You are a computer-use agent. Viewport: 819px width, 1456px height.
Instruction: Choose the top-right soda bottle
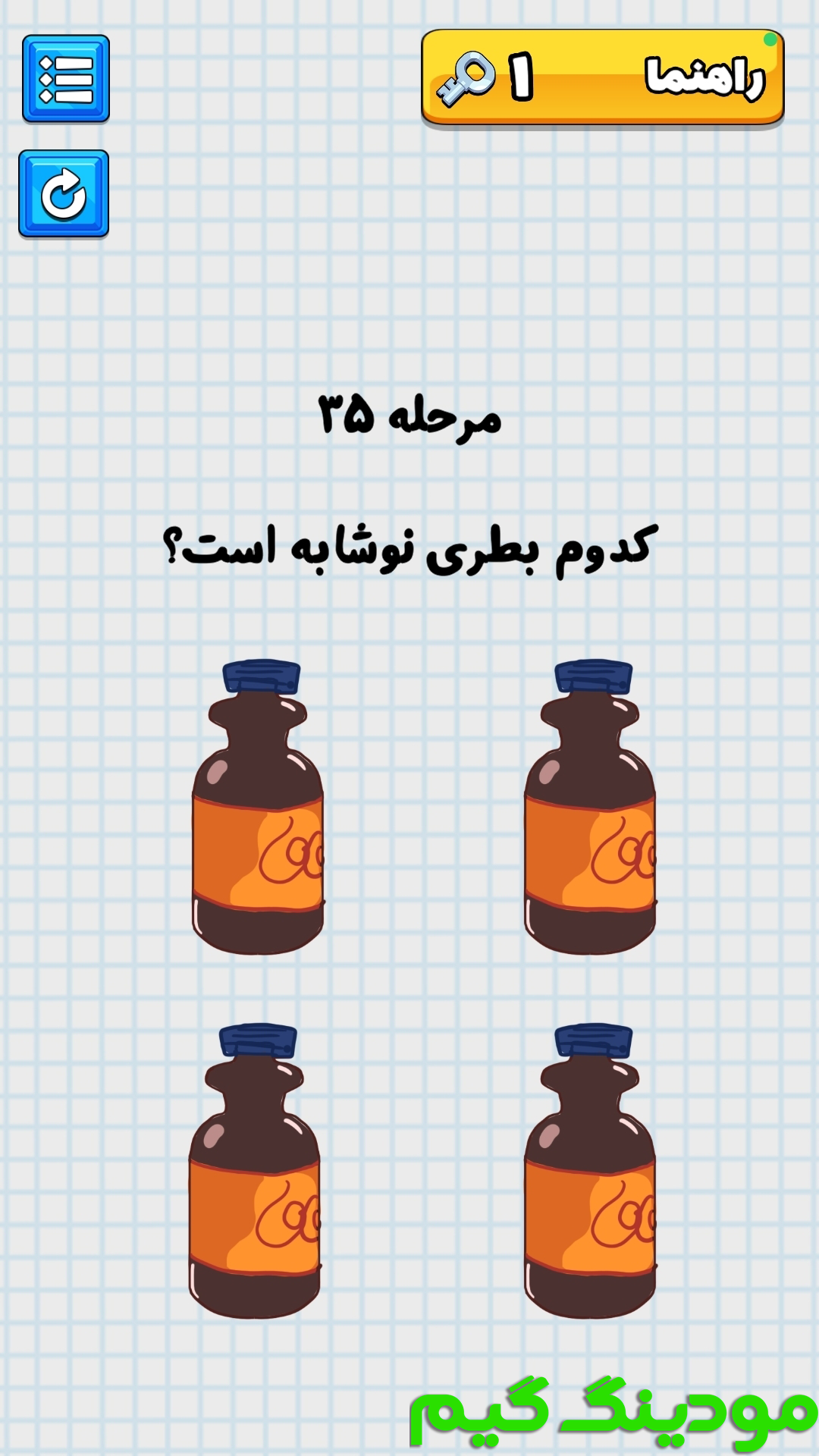point(590,807)
